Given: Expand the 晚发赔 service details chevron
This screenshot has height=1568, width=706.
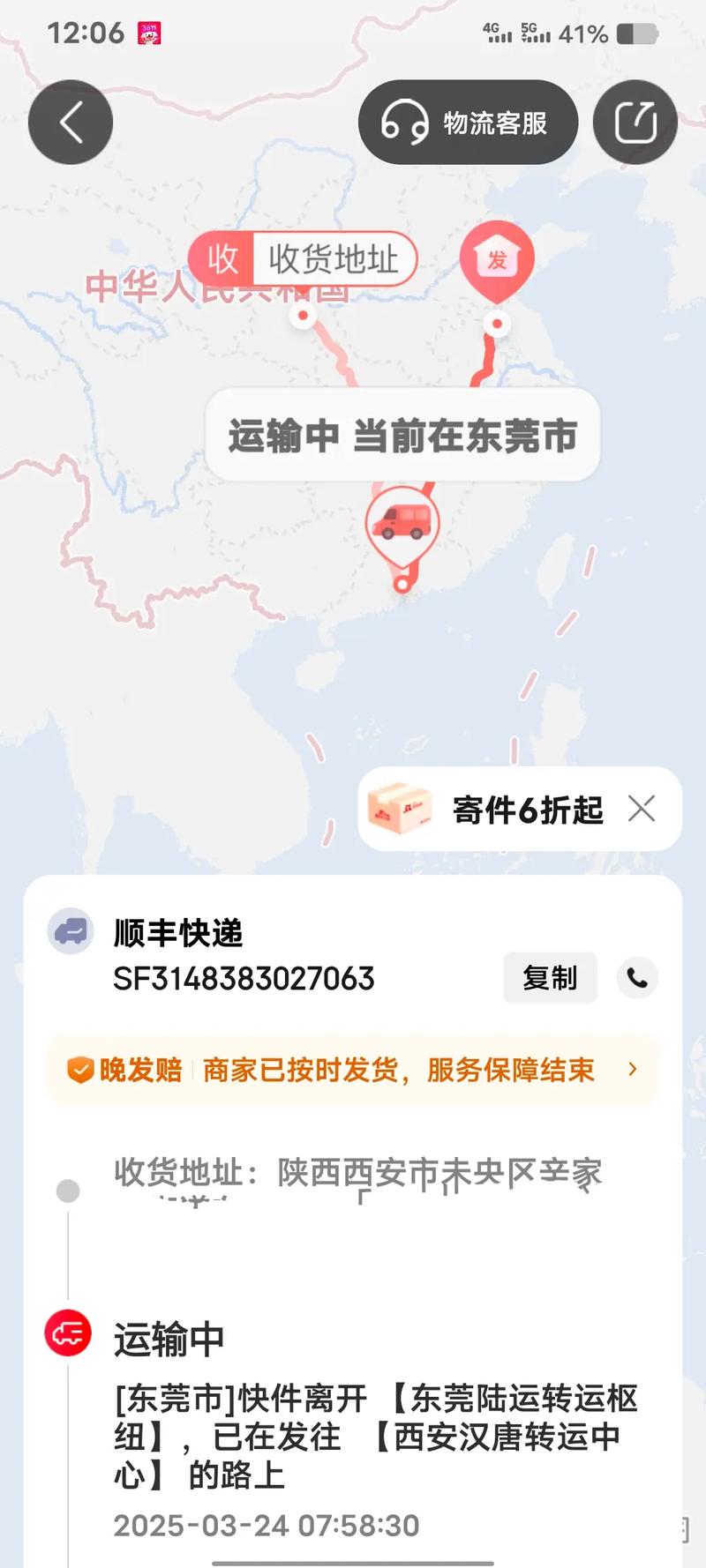Looking at the screenshot, I should (632, 1070).
